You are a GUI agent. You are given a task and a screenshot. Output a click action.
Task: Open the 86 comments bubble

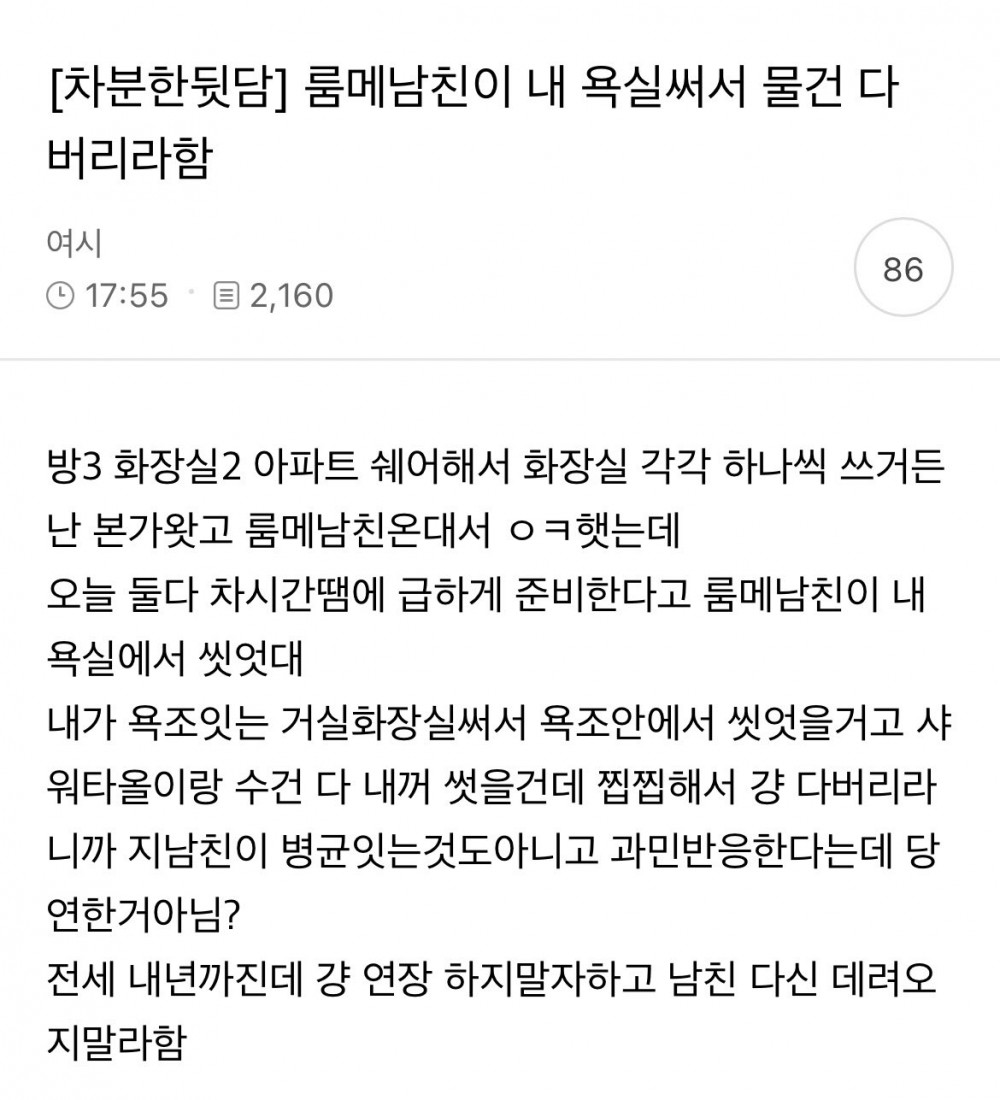coord(903,269)
